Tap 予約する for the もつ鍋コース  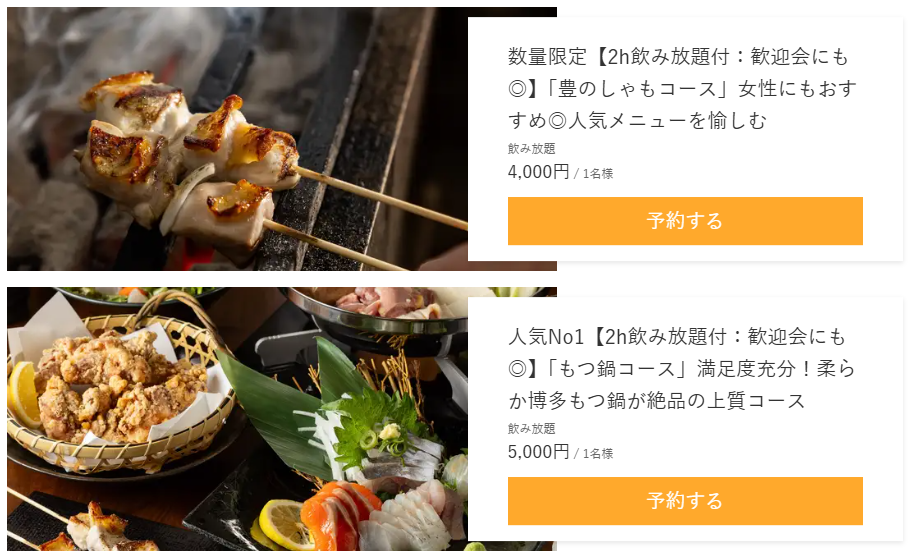pos(685,501)
